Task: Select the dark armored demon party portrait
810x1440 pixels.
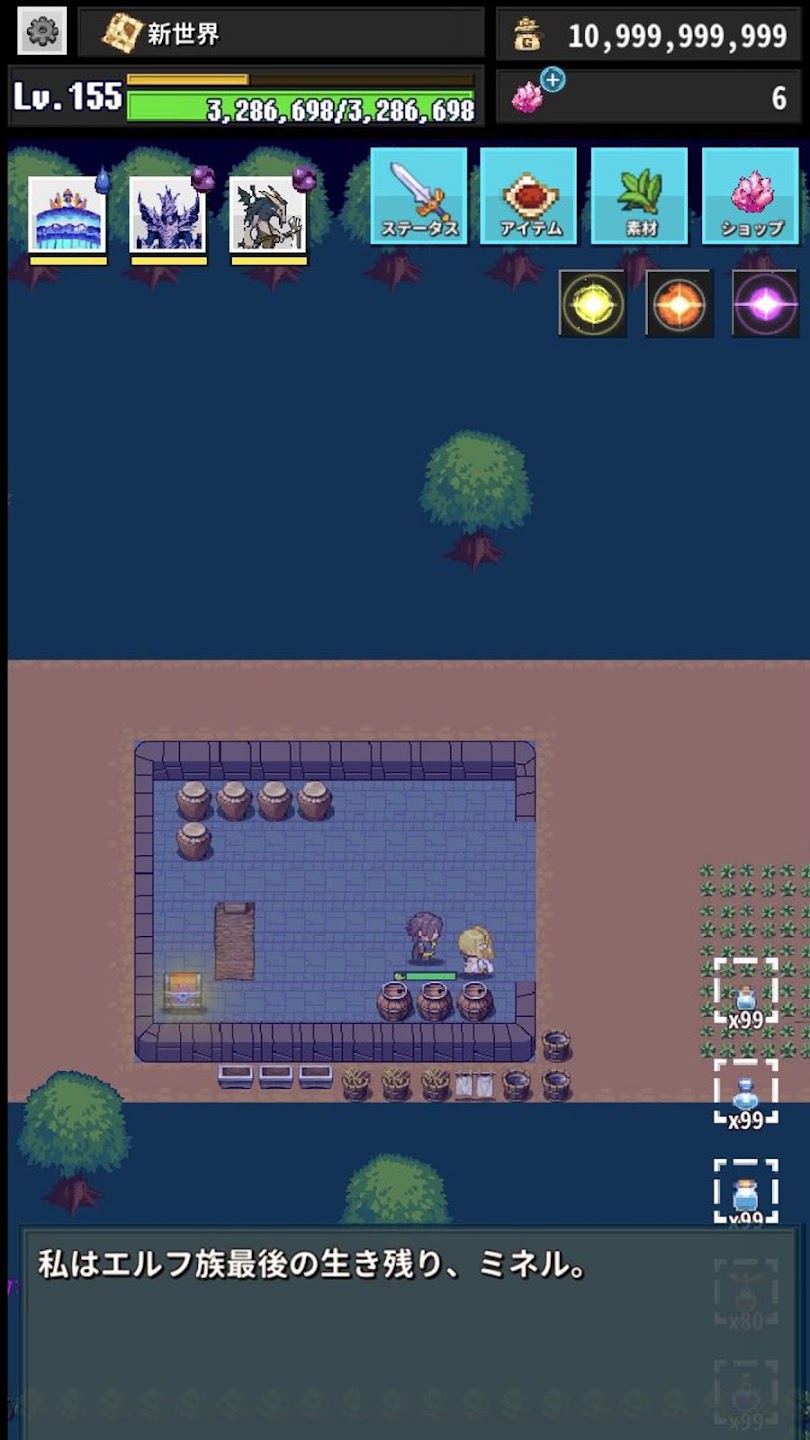Action: (168, 215)
